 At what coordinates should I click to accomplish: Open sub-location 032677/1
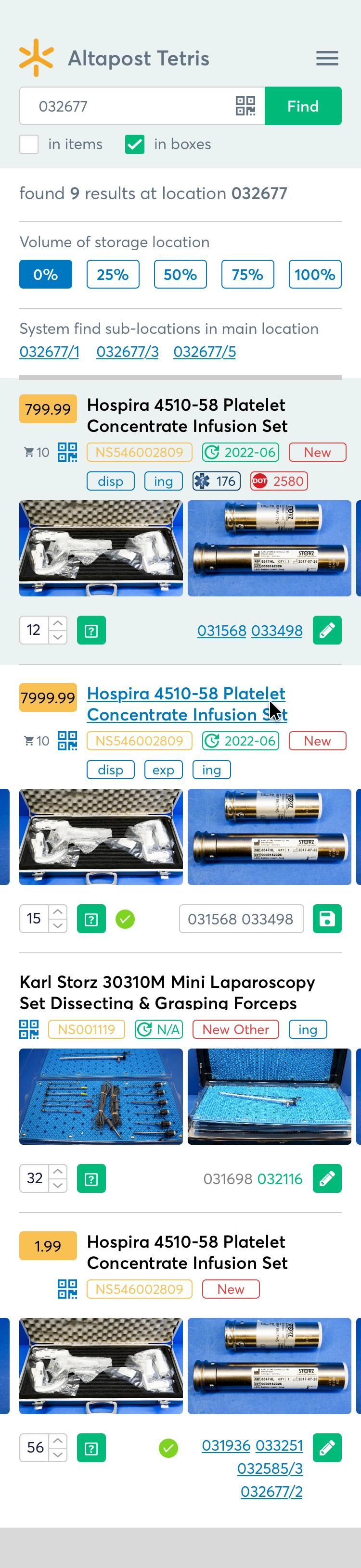(49, 352)
